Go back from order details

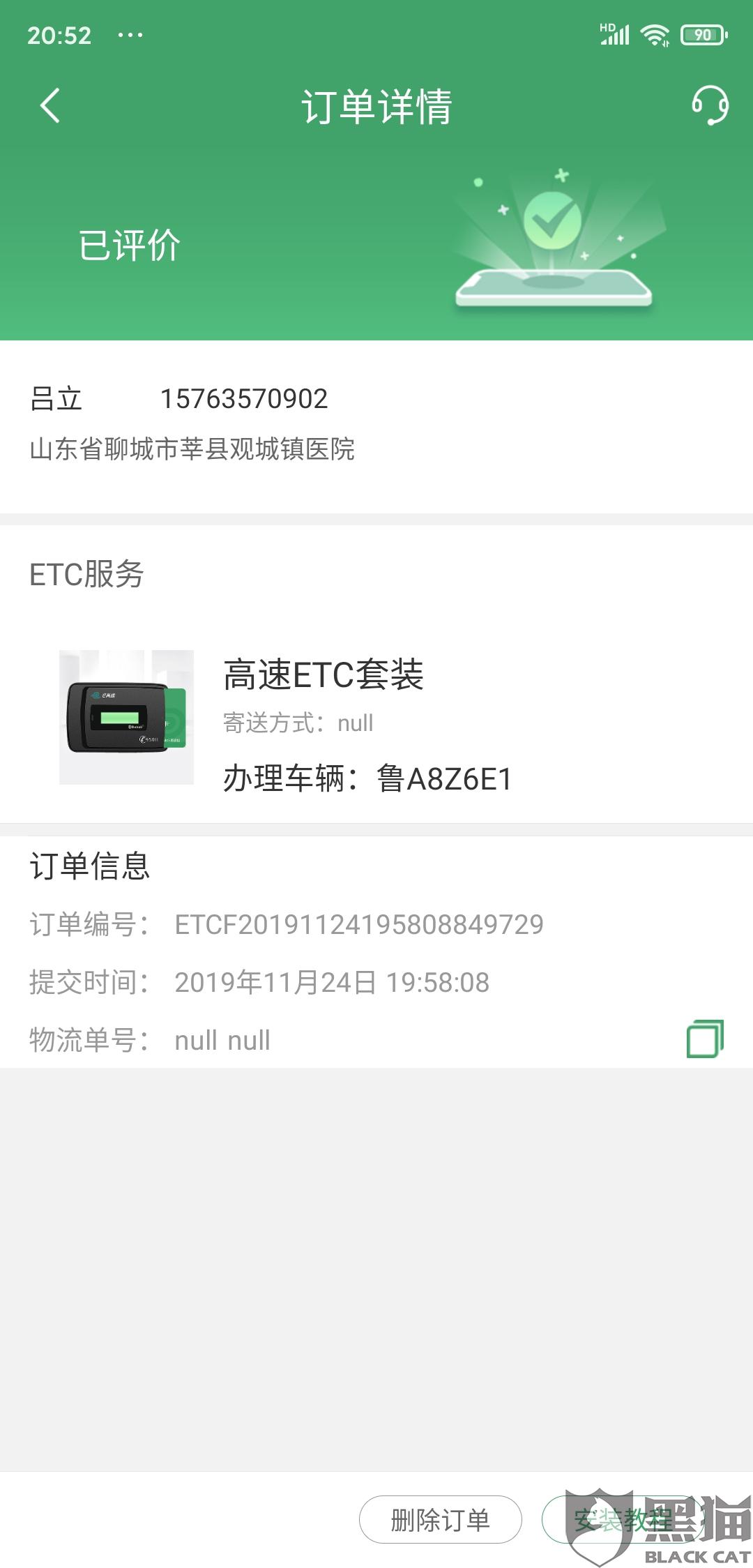[50, 106]
